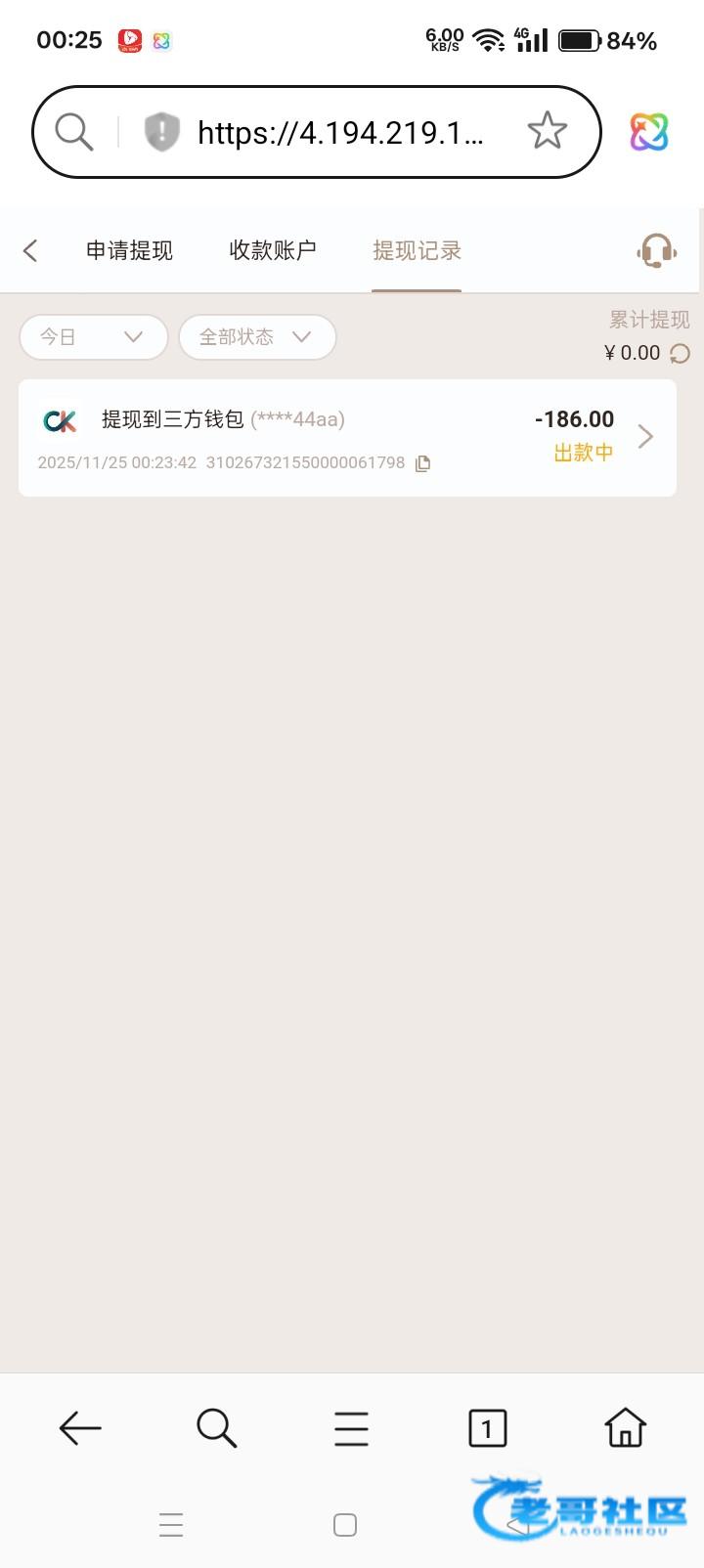The height and width of the screenshot is (1568, 704).
Task: Go back using the page's back arrow
Action: coord(30,250)
